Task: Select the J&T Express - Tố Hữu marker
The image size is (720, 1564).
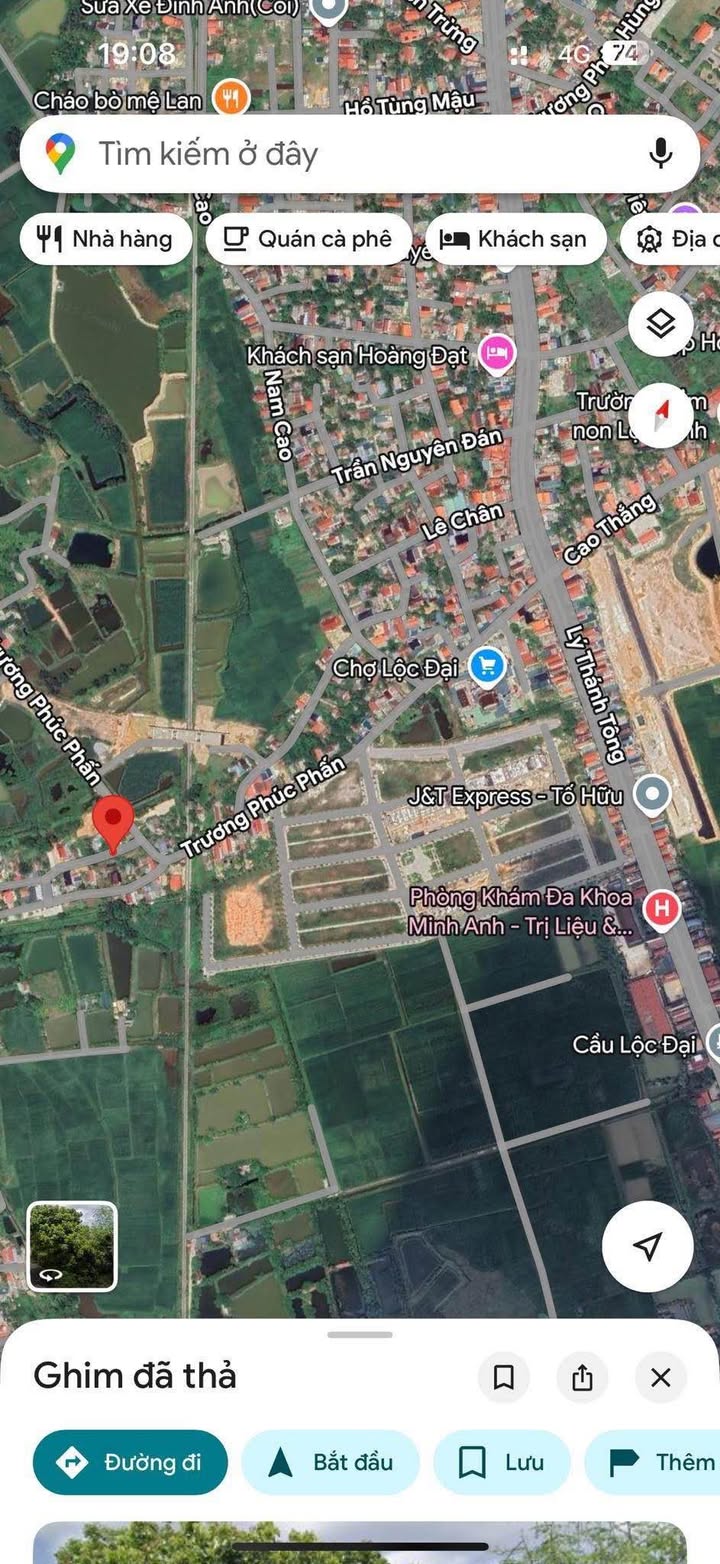Action: (653, 795)
